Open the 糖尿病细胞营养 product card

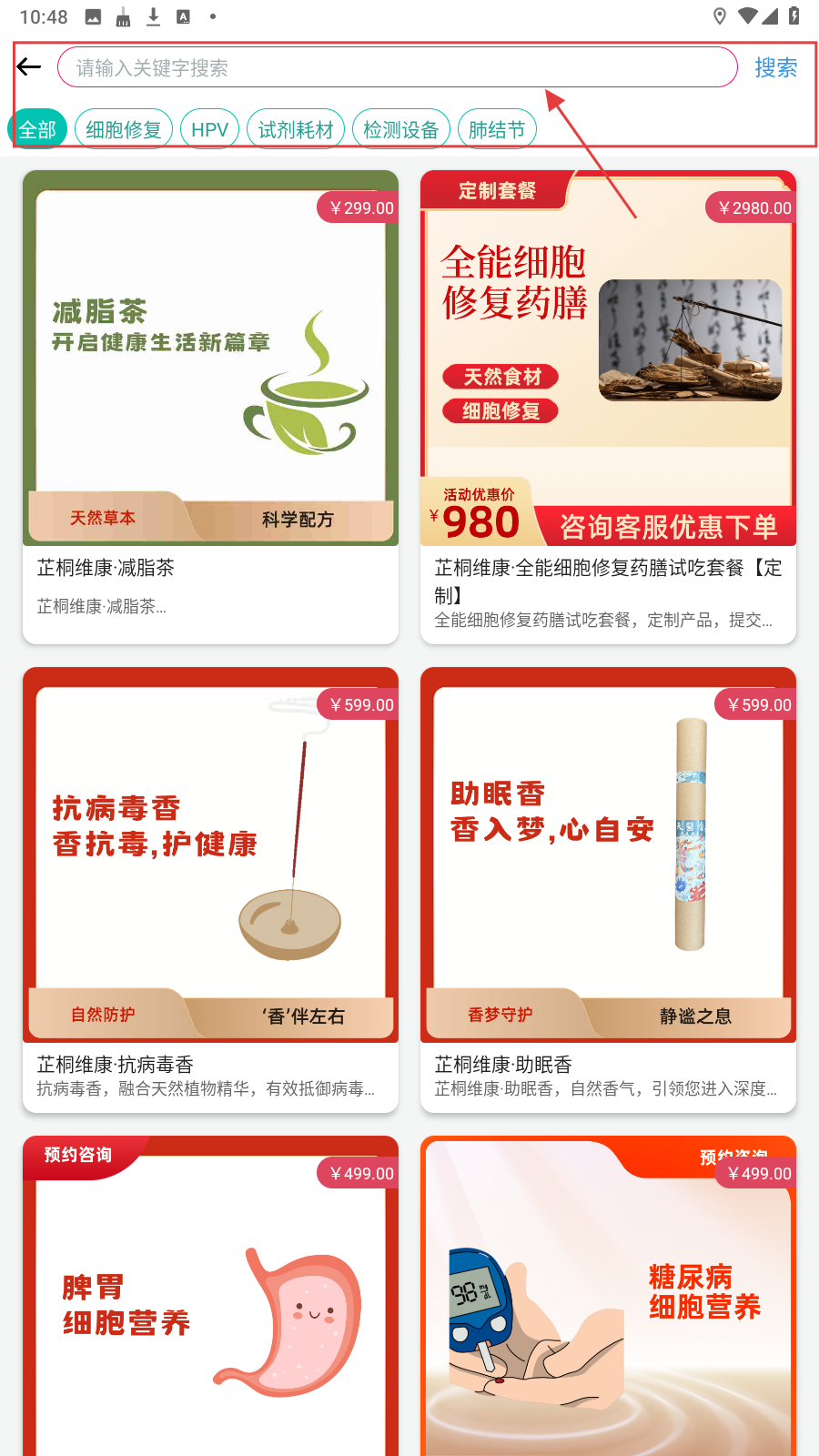click(608, 1301)
